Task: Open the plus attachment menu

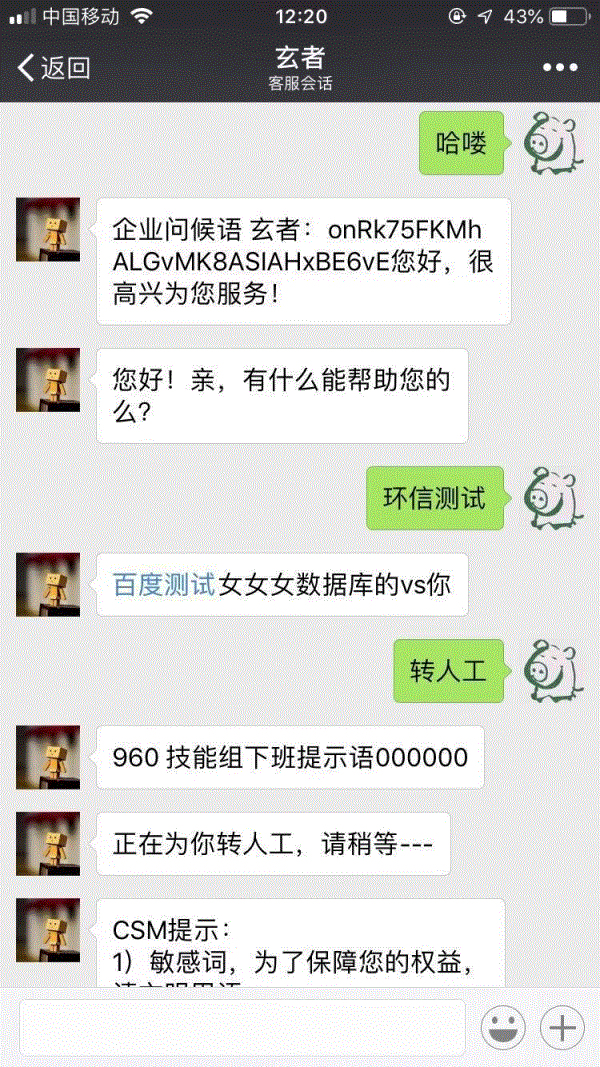Action: click(562, 1027)
